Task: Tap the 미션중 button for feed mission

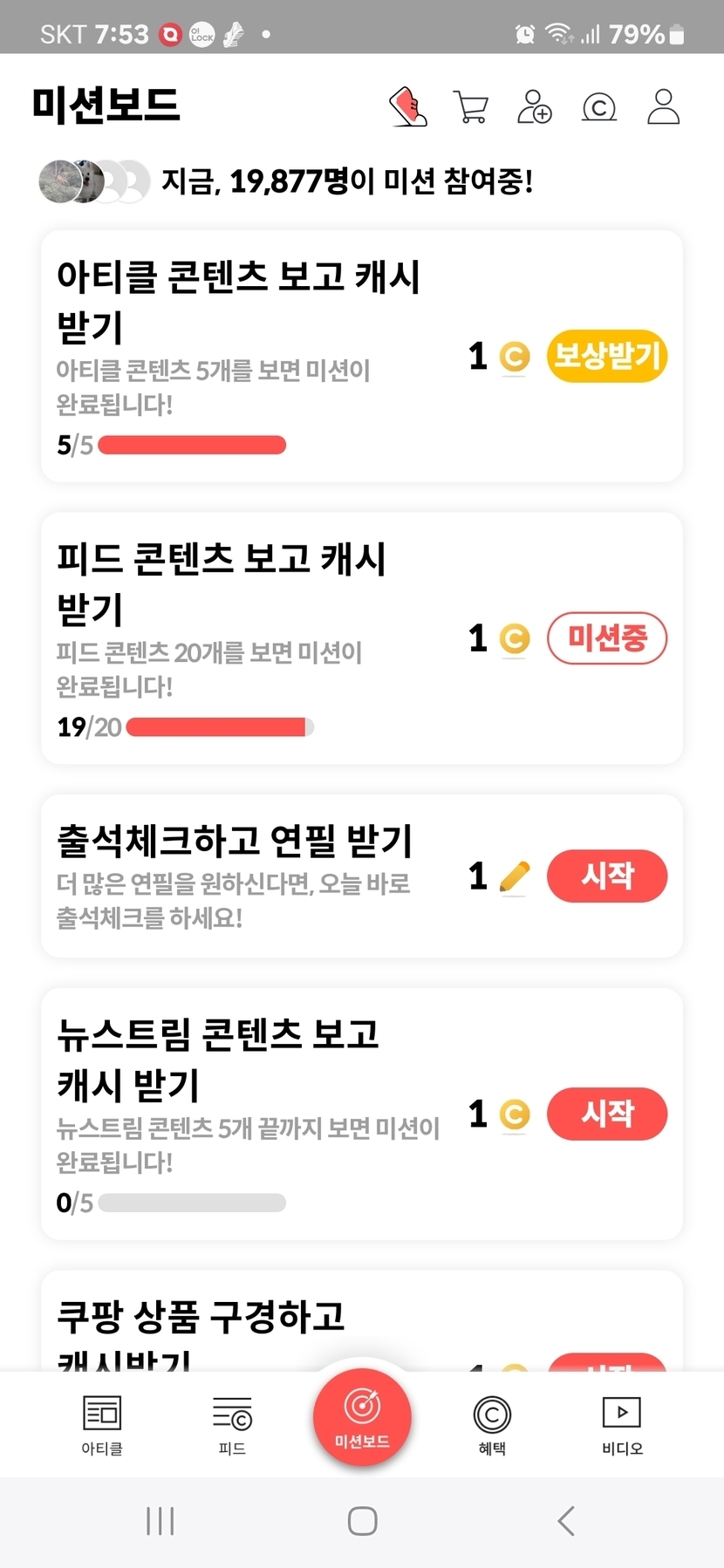Action: pos(607,638)
